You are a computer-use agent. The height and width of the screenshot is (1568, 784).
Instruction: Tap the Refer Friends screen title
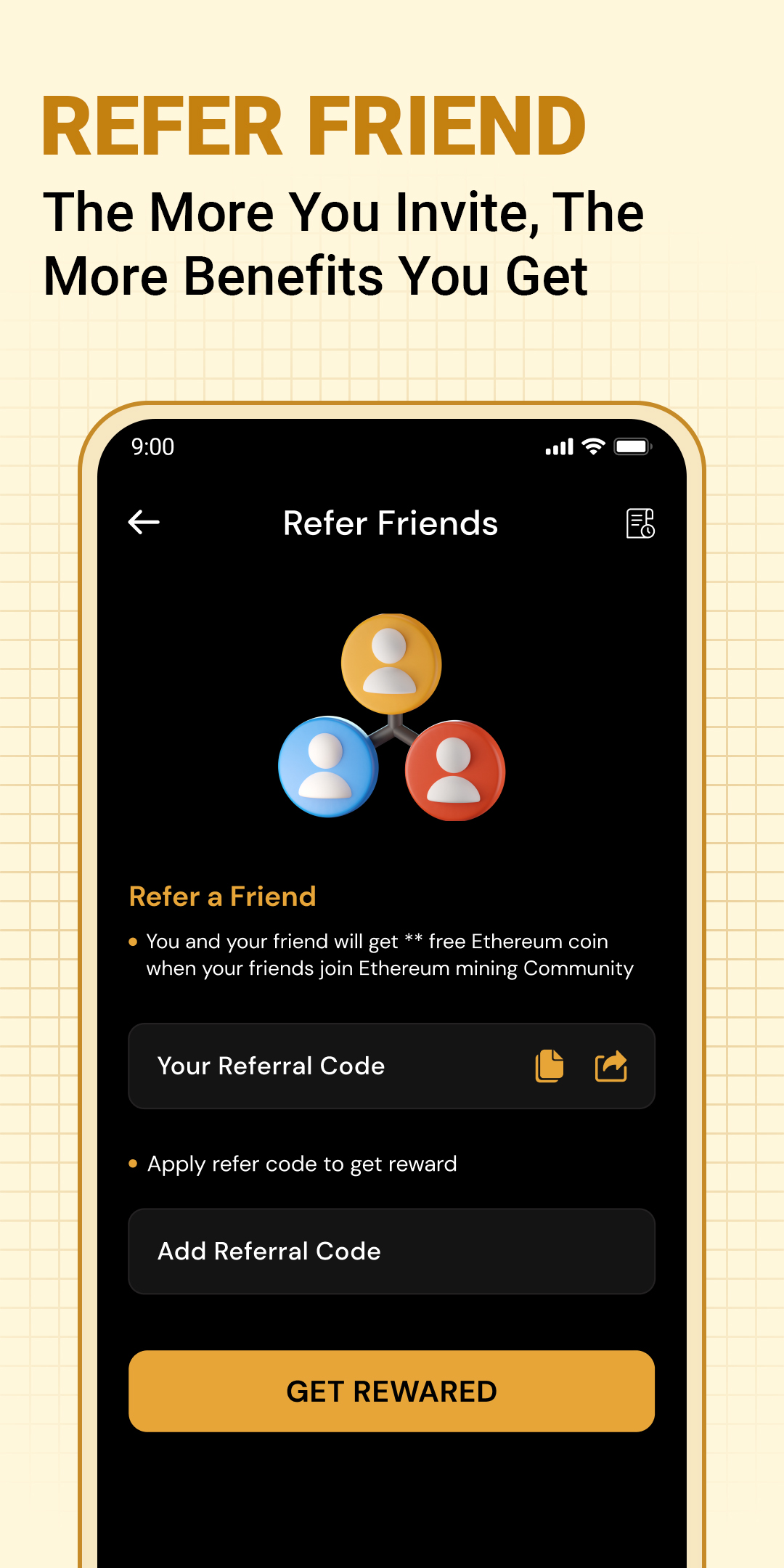click(390, 523)
